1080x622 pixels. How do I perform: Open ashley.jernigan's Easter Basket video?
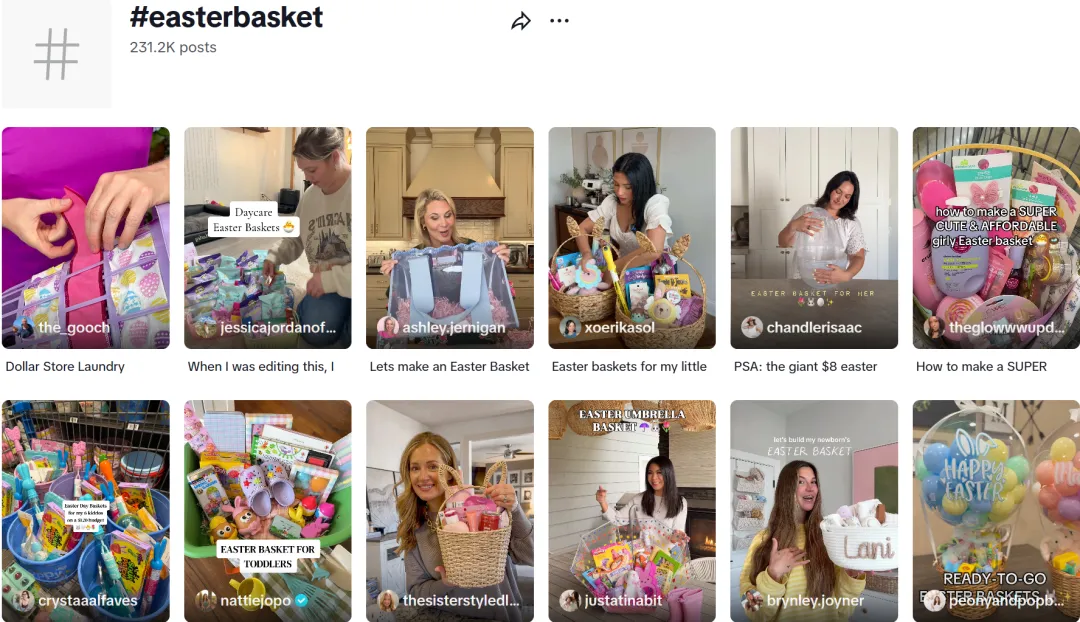(x=450, y=237)
